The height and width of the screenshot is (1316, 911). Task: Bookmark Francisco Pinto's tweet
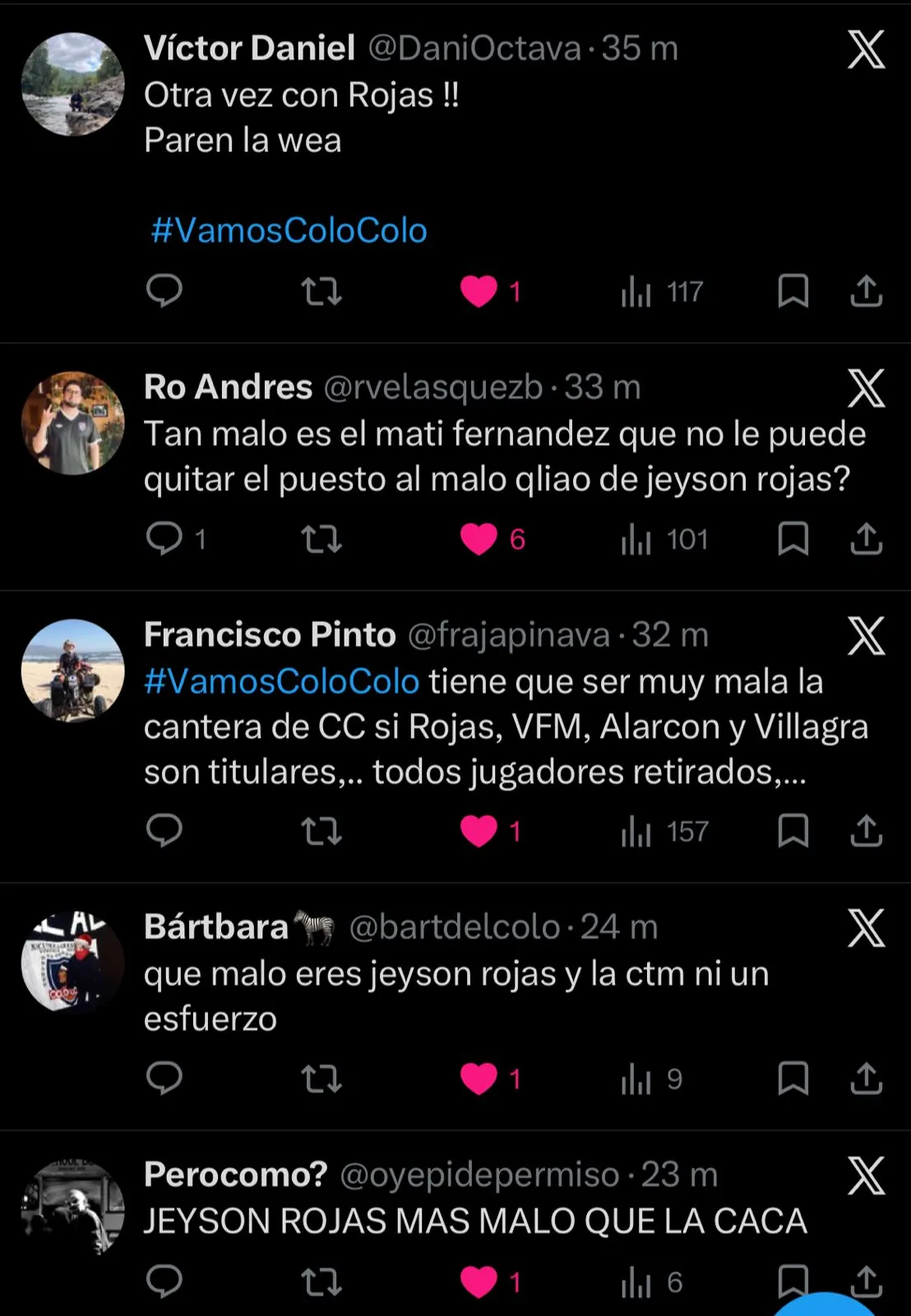pyautogui.click(x=793, y=832)
